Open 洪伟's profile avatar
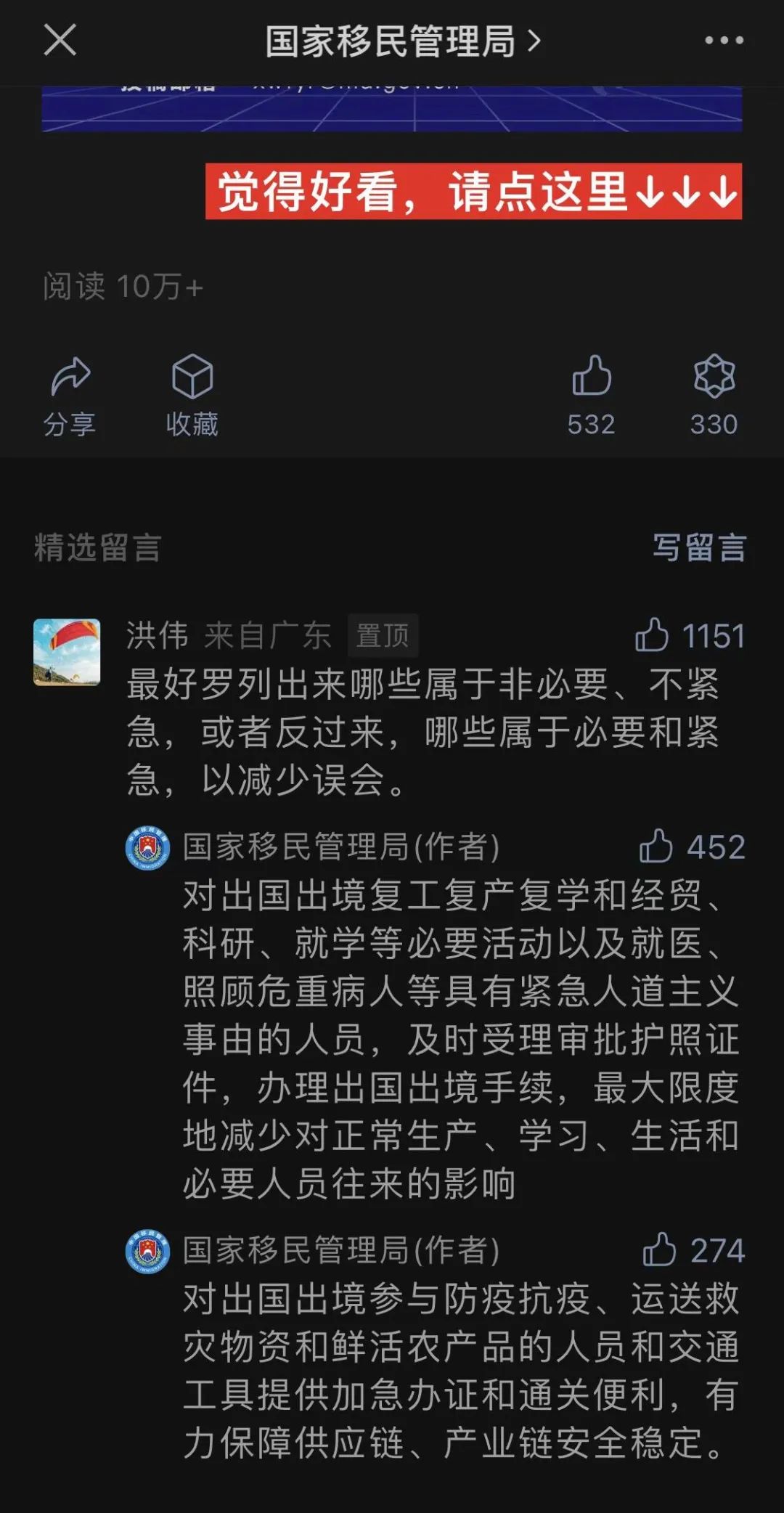Screen dimensions: 784x1513 coord(67,652)
